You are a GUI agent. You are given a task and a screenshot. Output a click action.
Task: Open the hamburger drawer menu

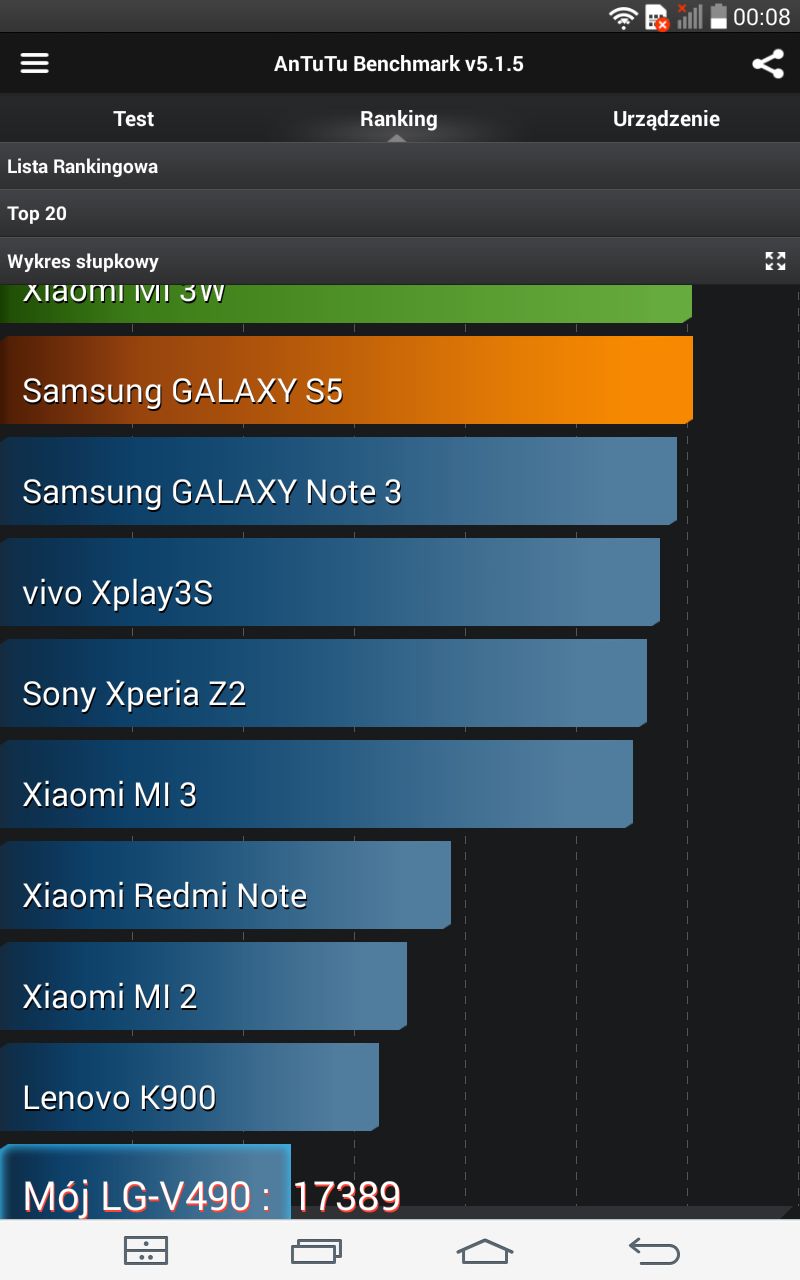[x=35, y=64]
